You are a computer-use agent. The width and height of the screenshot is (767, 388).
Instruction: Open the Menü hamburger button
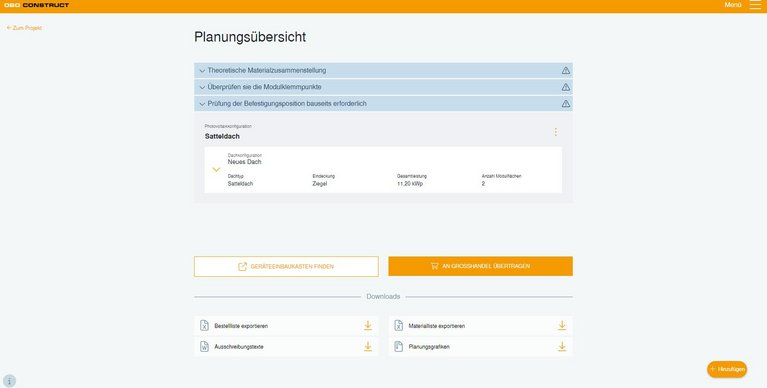tap(755, 5)
